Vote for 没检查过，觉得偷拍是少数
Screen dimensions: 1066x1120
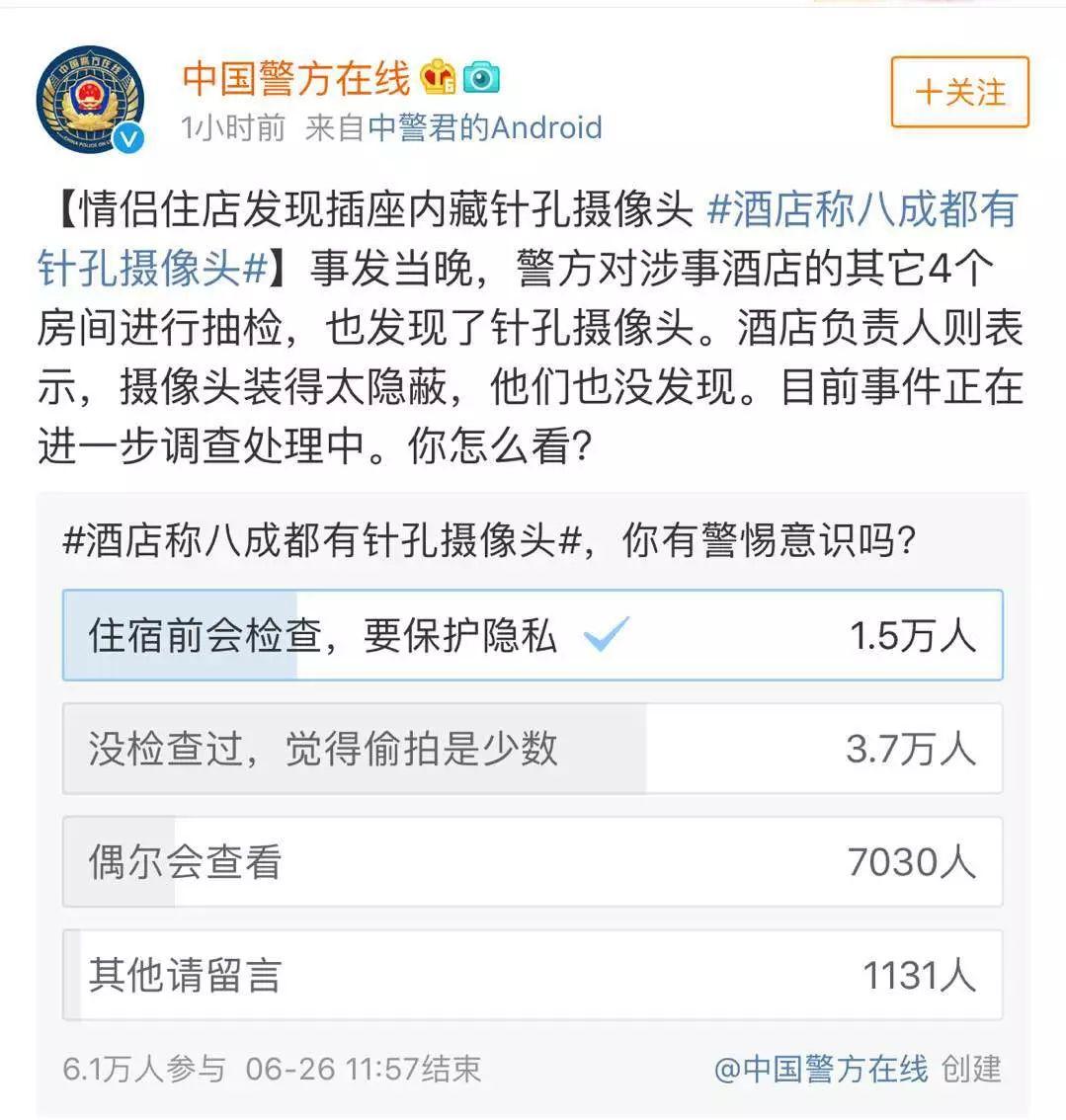point(533,749)
